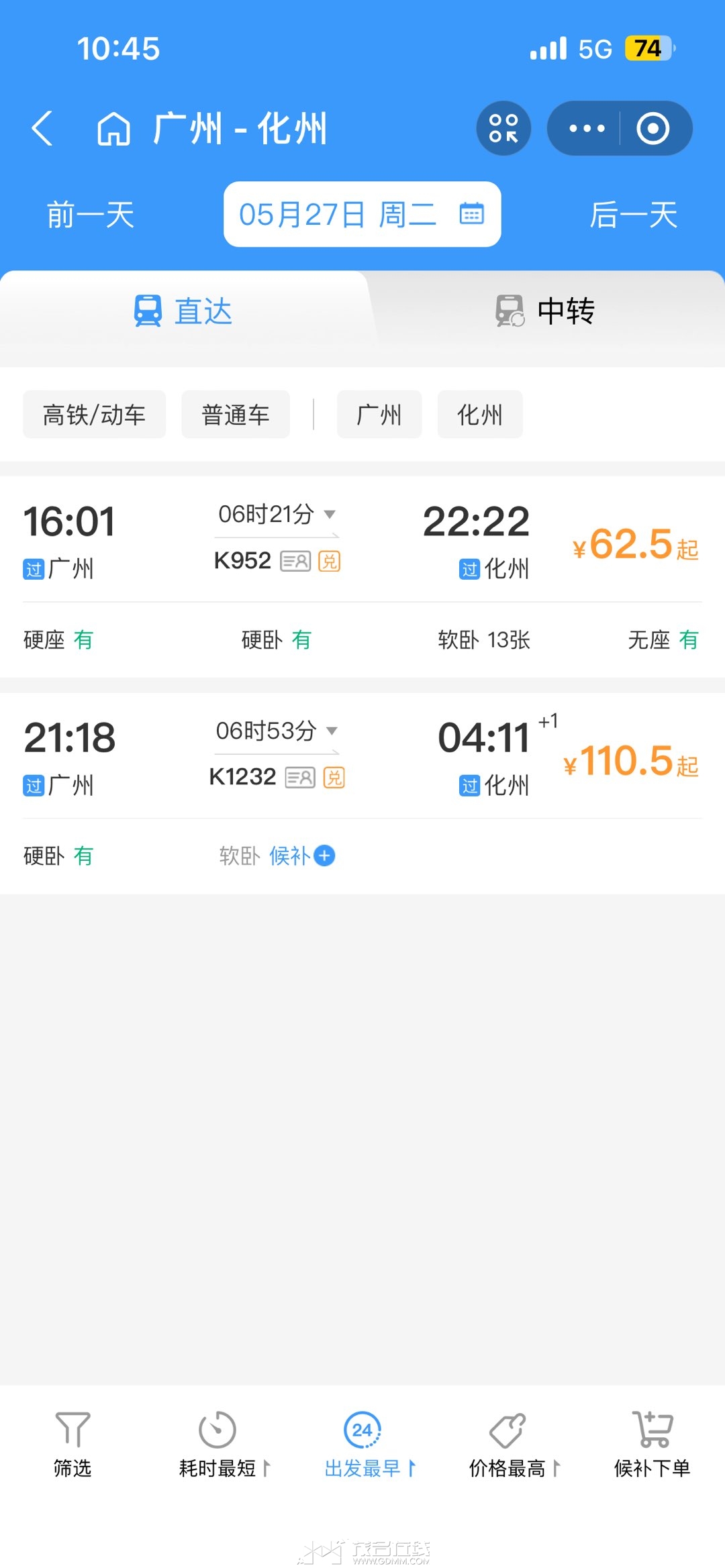
Task: Apply the 化州 station filter chip
Action: pos(480,415)
